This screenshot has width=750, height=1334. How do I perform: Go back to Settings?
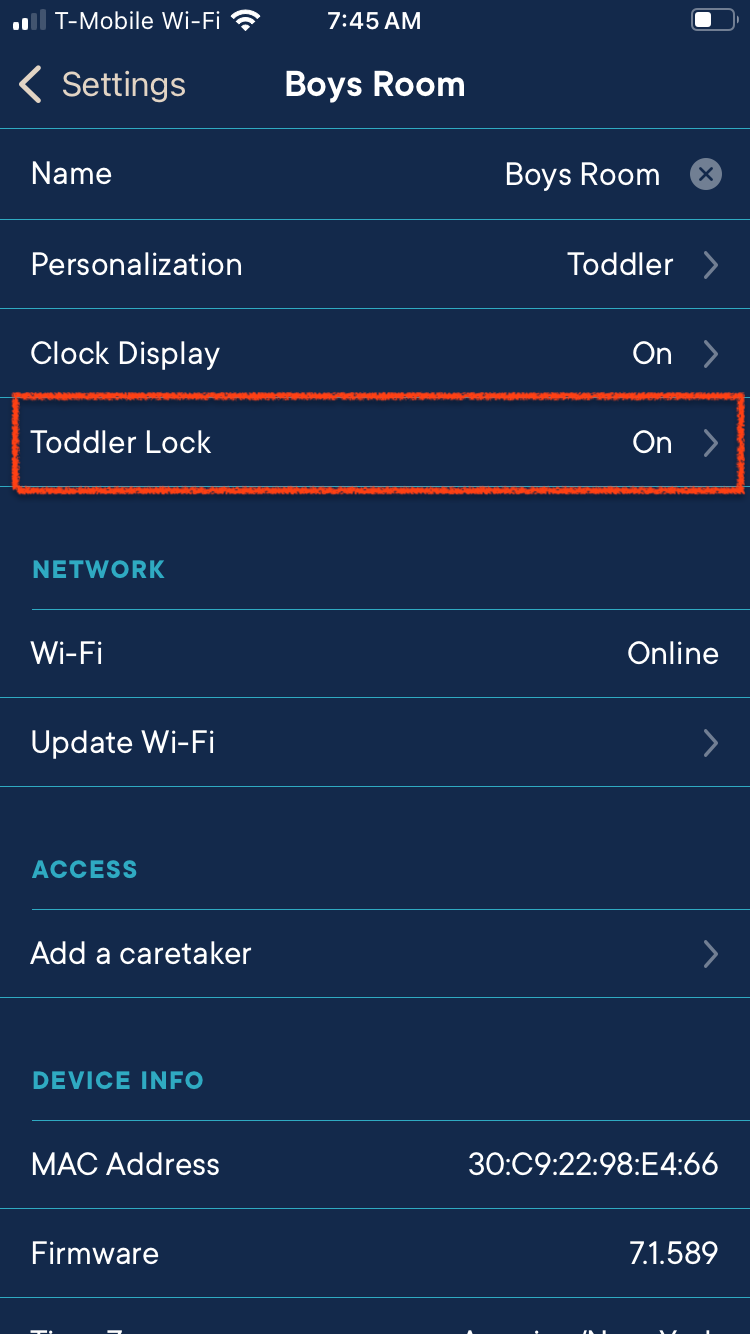(x=102, y=85)
